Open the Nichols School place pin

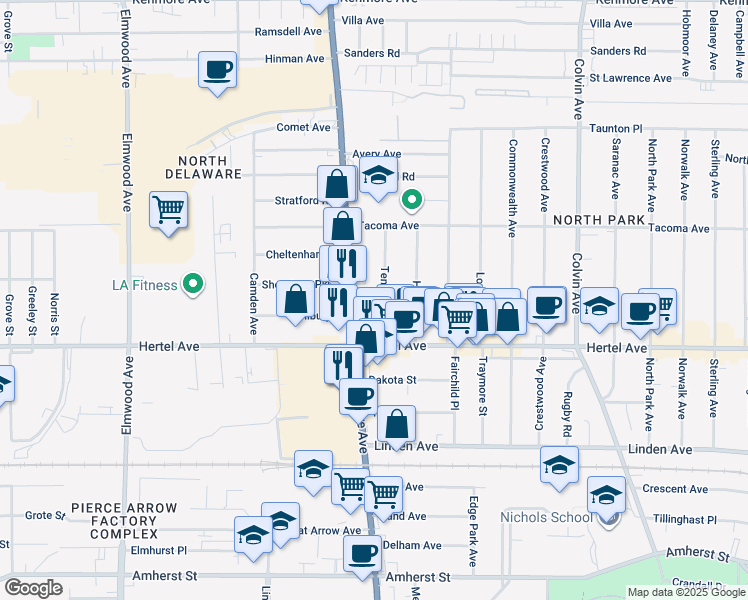click(609, 520)
